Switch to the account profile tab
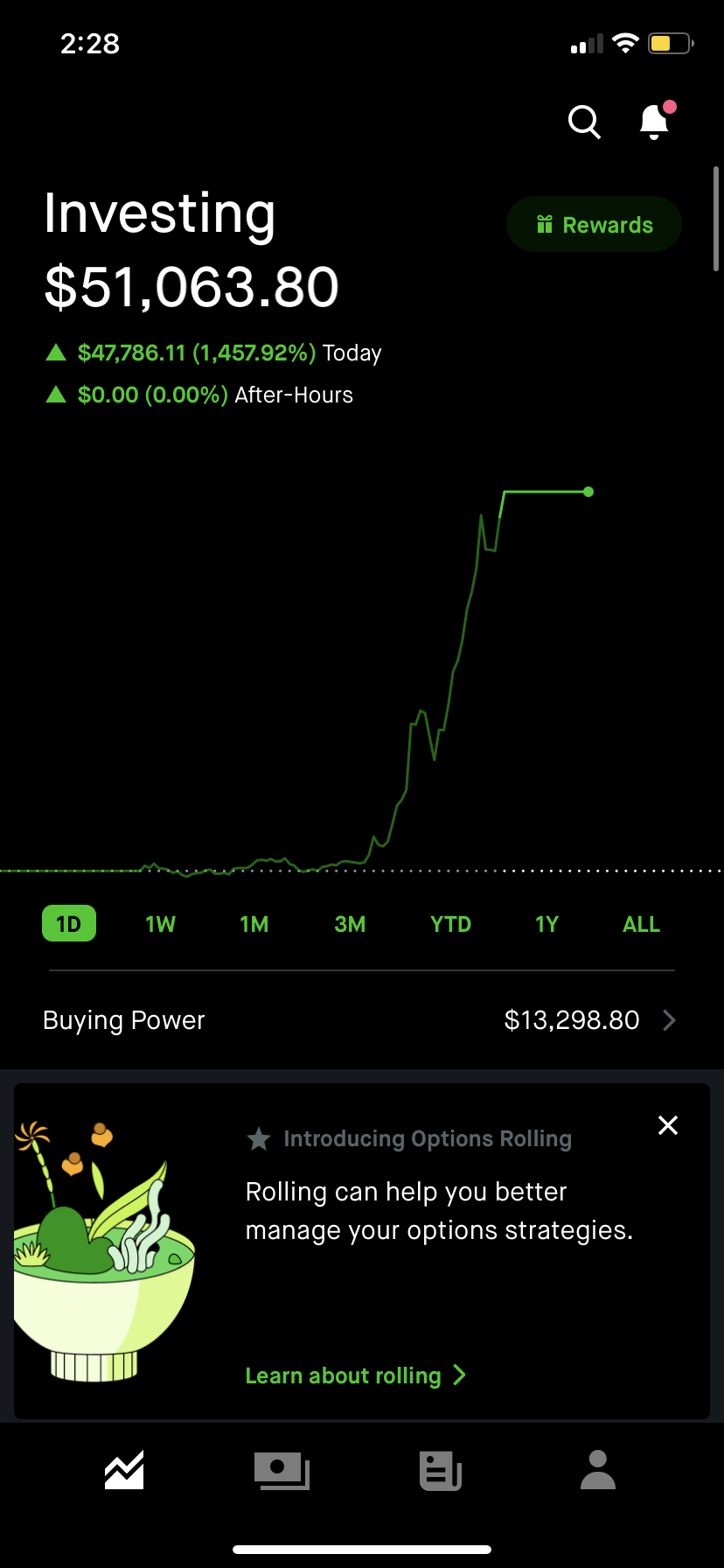This screenshot has height=1568, width=724. coord(598,1470)
